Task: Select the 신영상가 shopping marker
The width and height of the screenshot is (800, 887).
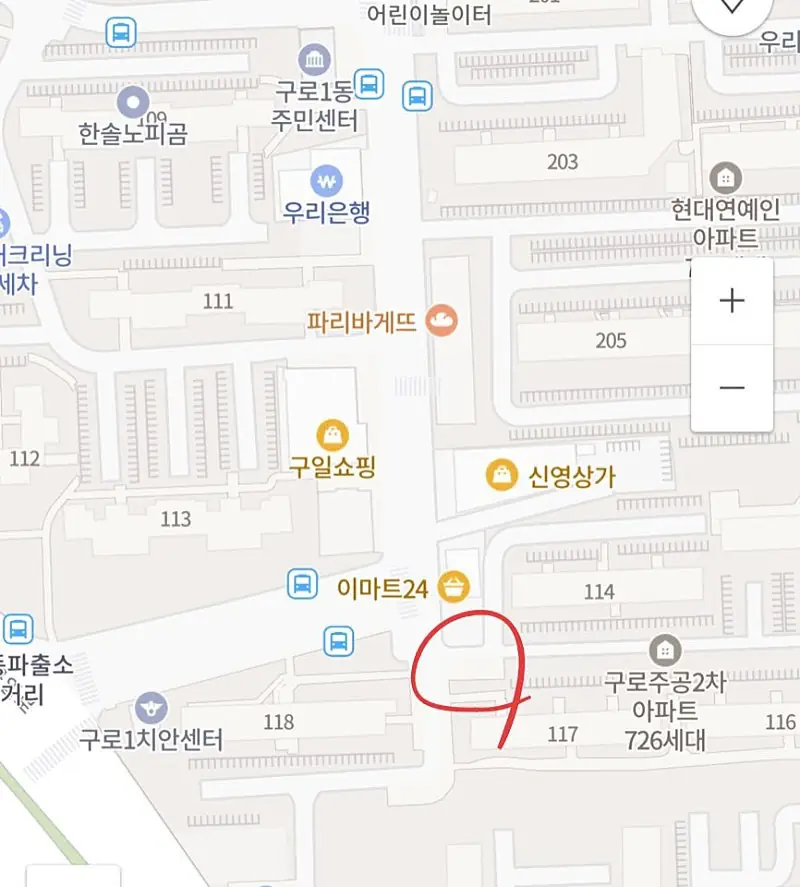Action: [500, 475]
